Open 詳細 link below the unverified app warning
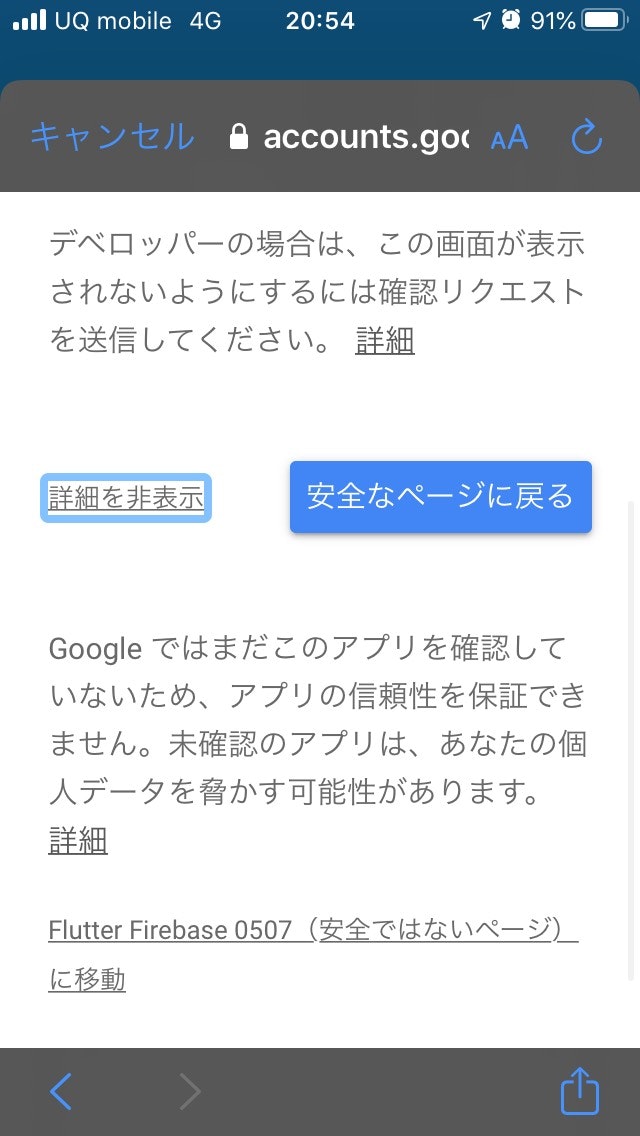Image resolution: width=640 pixels, height=1136 pixels. click(78, 841)
